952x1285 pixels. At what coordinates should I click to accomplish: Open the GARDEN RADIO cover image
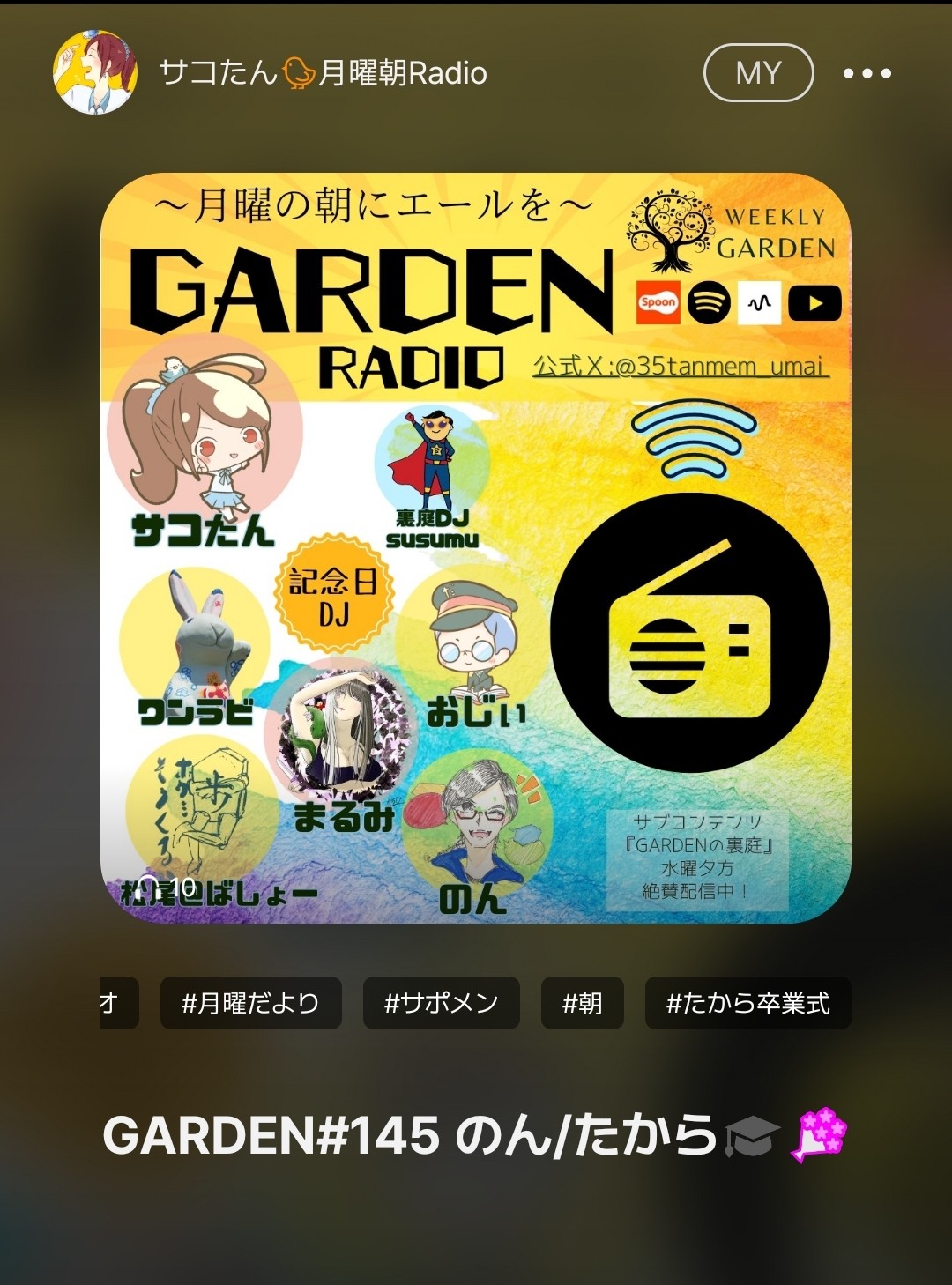(x=476, y=548)
